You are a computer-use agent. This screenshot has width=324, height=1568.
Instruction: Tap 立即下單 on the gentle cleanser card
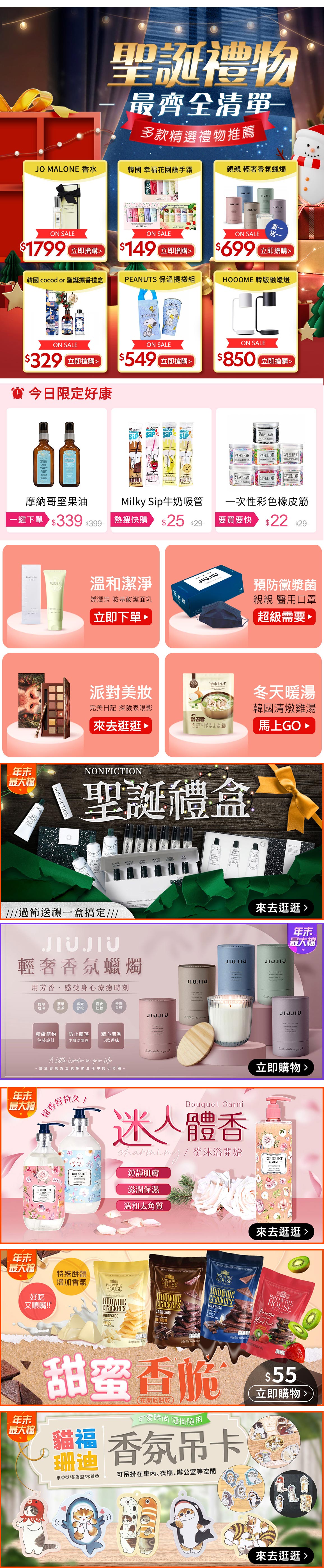pos(121,617)
